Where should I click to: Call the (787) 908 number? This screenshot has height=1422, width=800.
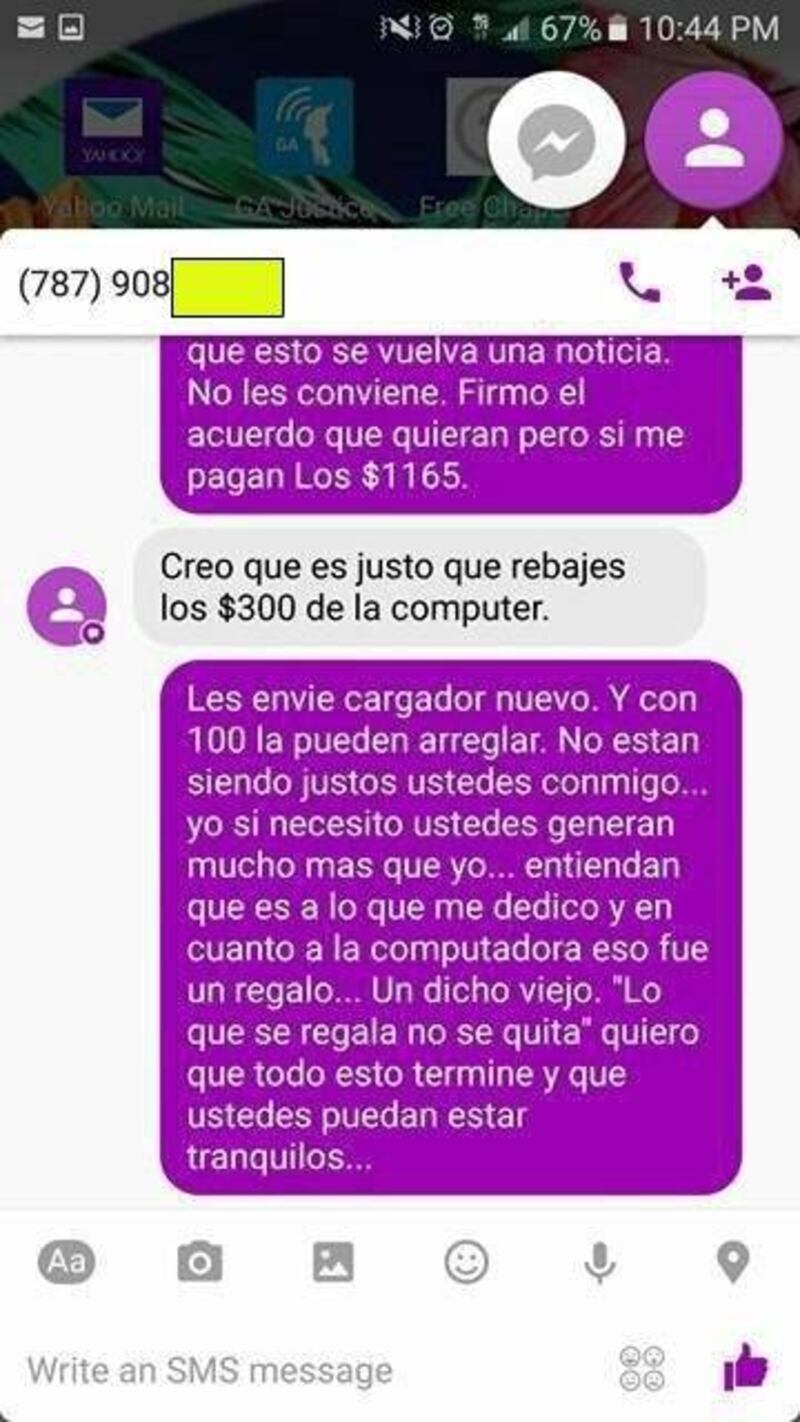click(639, 283)
